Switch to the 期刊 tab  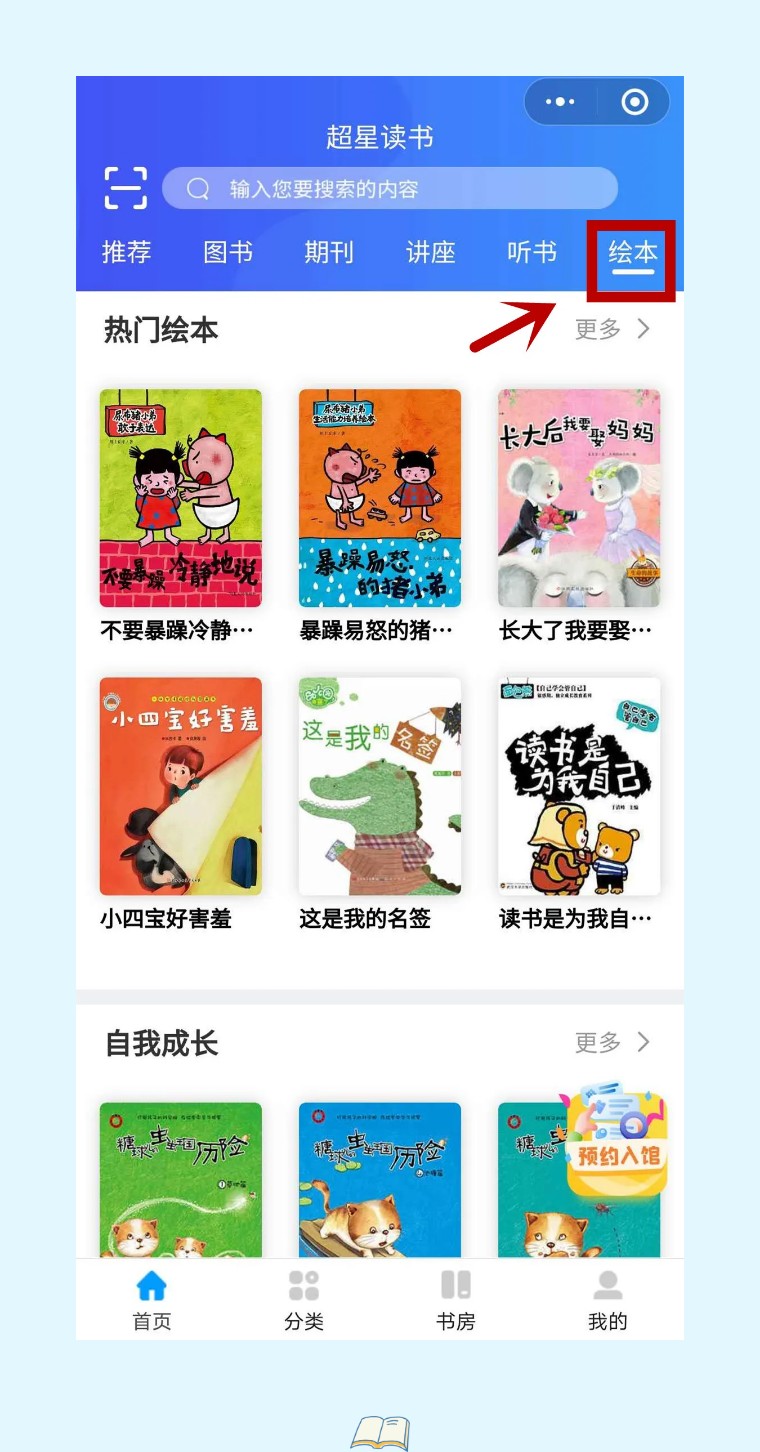(329, 252)
